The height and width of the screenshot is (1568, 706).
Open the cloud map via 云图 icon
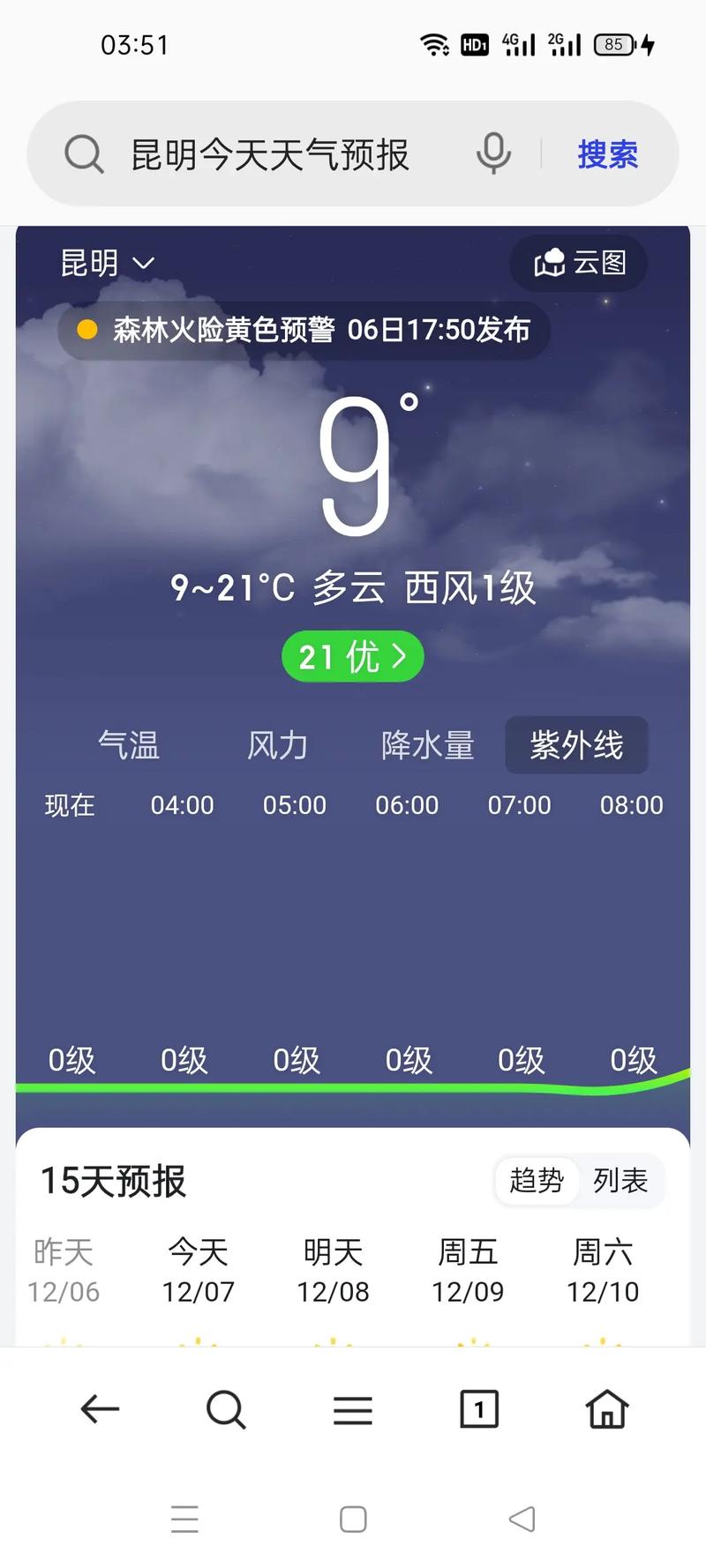coord(578,263)
